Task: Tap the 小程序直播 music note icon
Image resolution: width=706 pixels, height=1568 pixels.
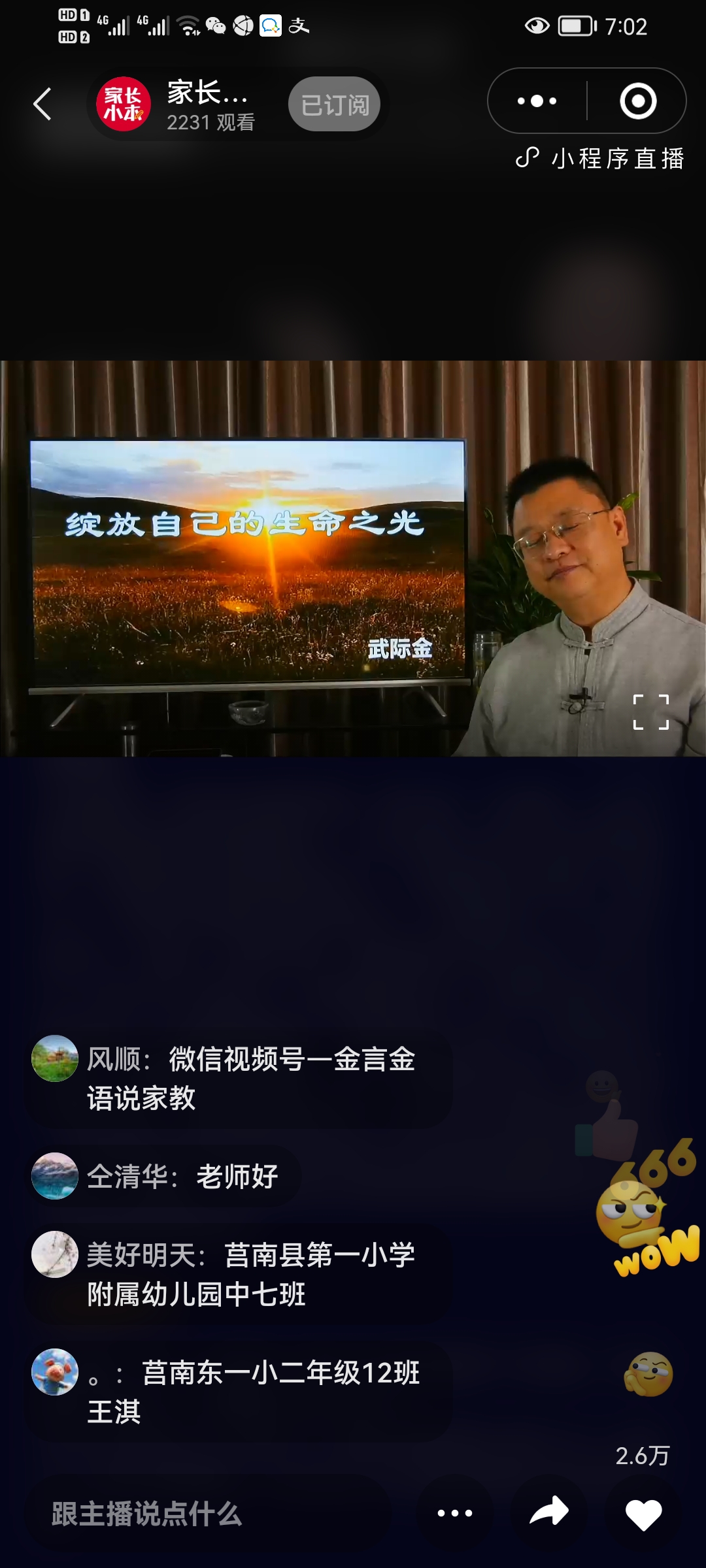Action: [527, 157]
